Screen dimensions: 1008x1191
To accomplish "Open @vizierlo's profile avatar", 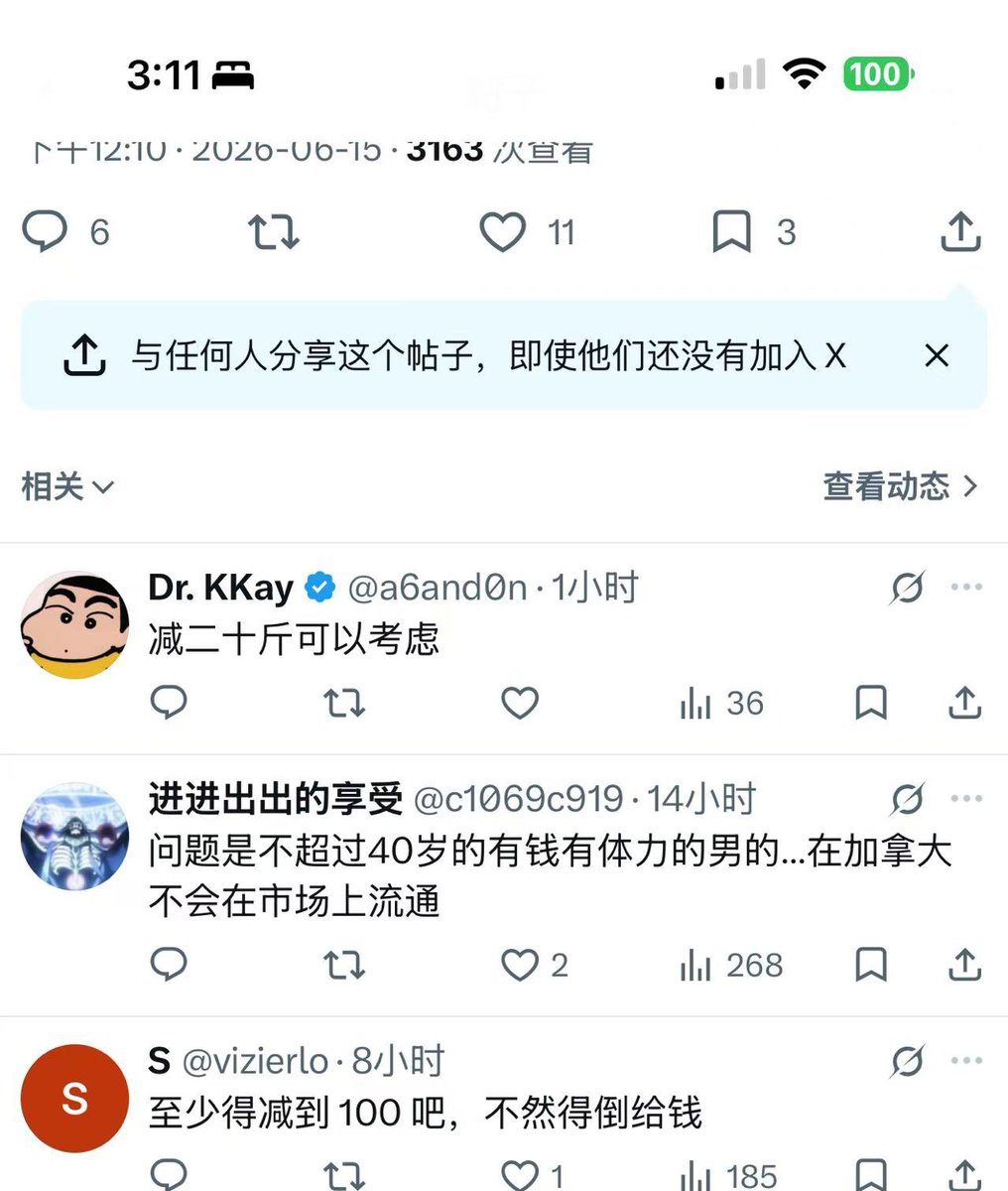I will point(75,1099).
